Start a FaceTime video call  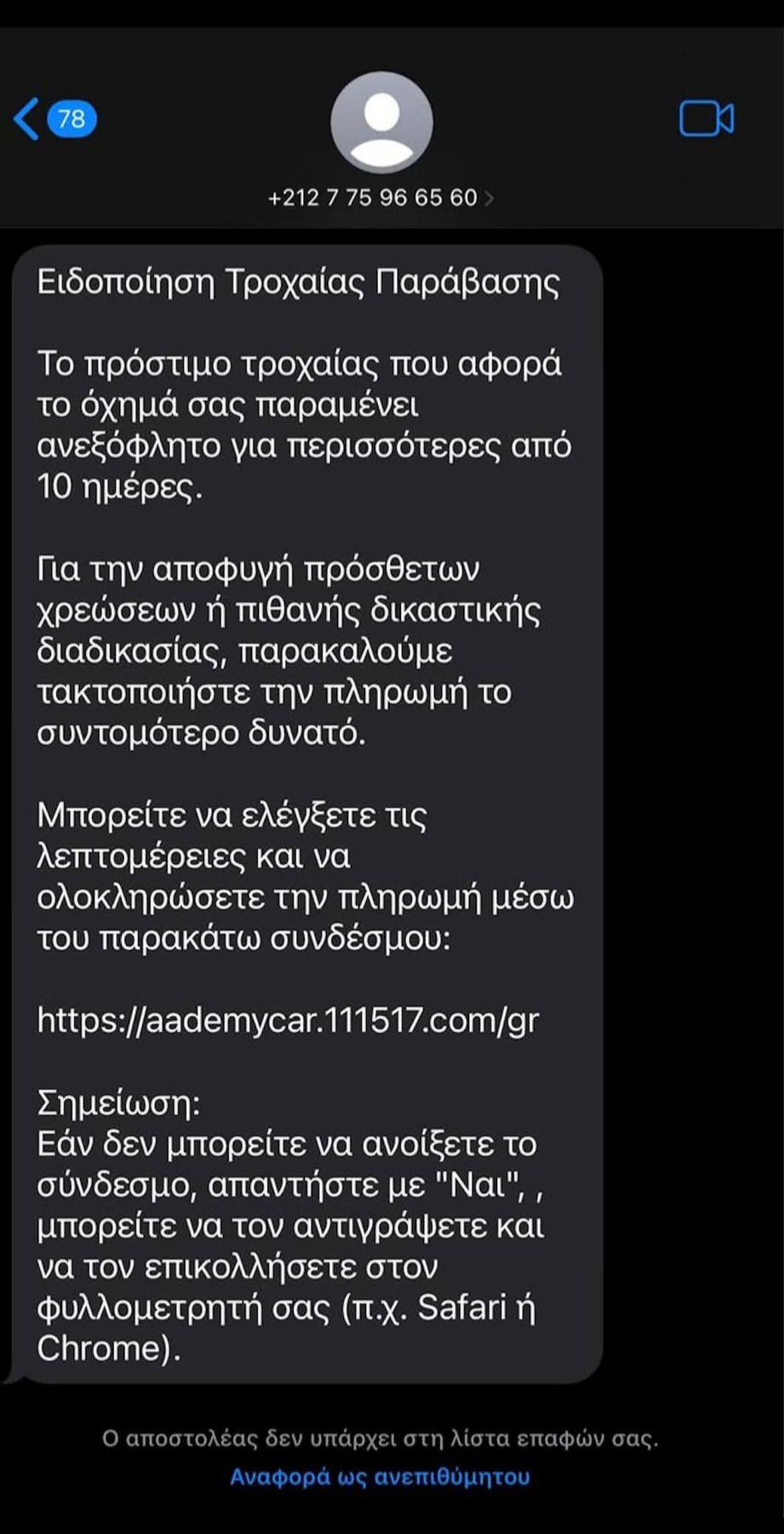pyautogui.click(x=706, y=118)
